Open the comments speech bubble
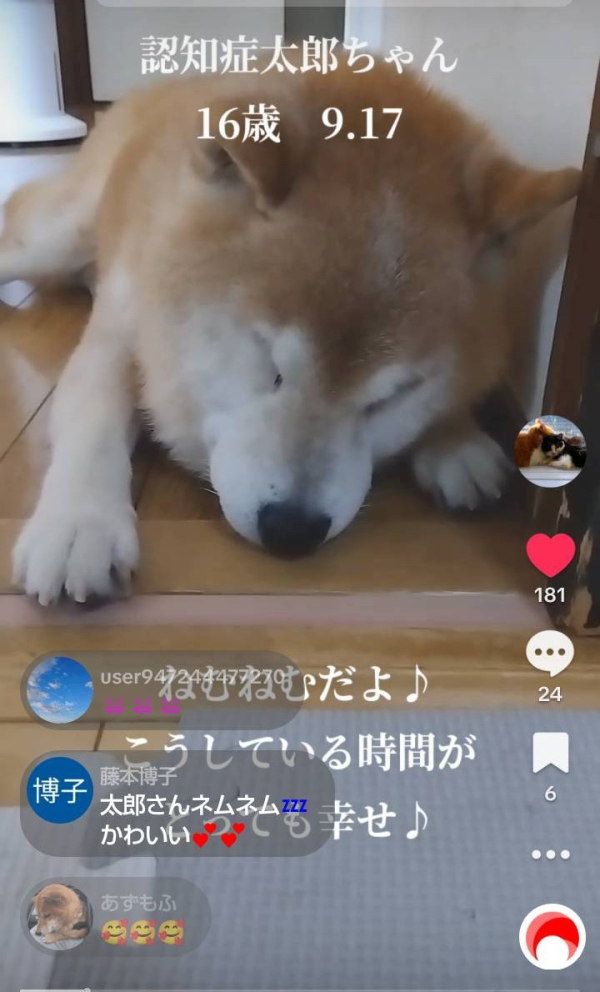 (550, 654)
